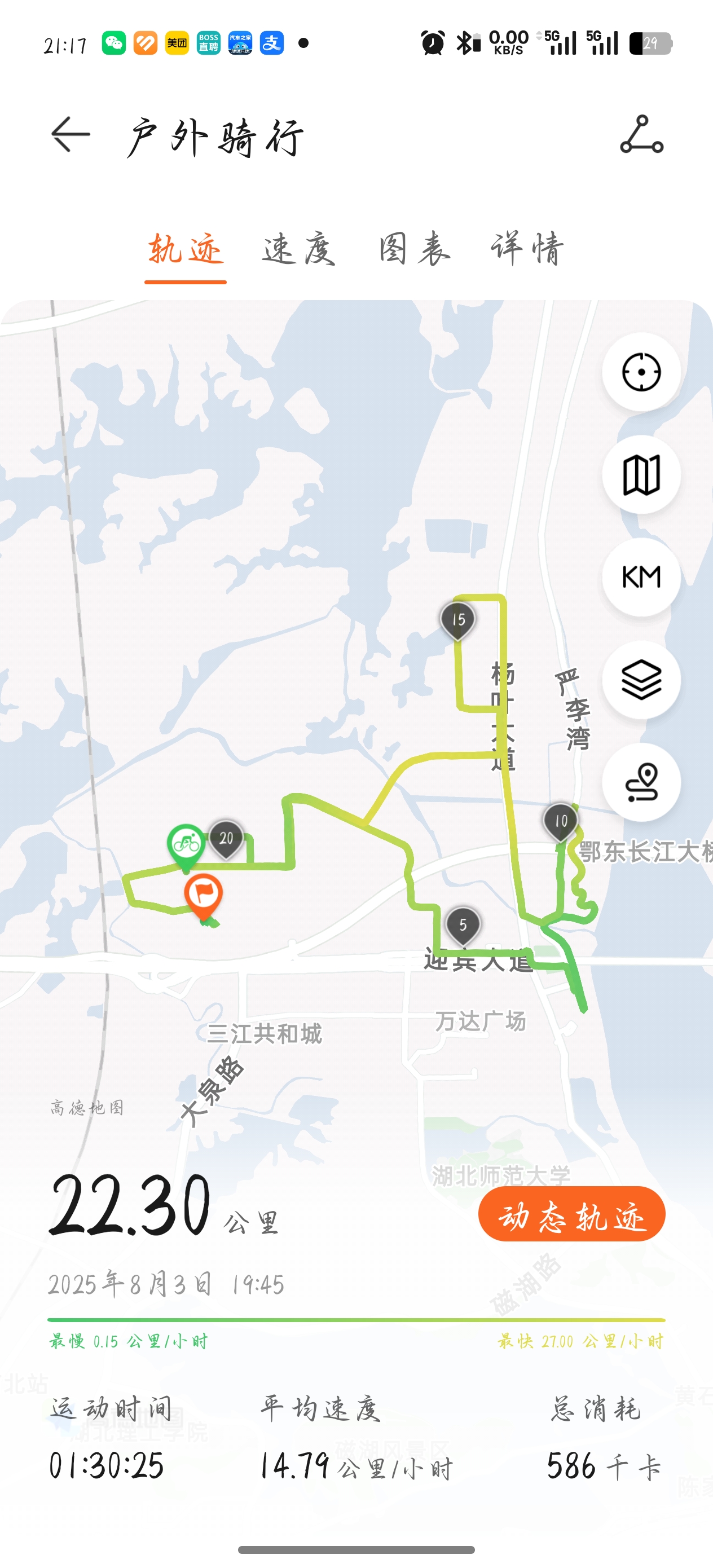Switch to the 速度 tab

[298, 249]
